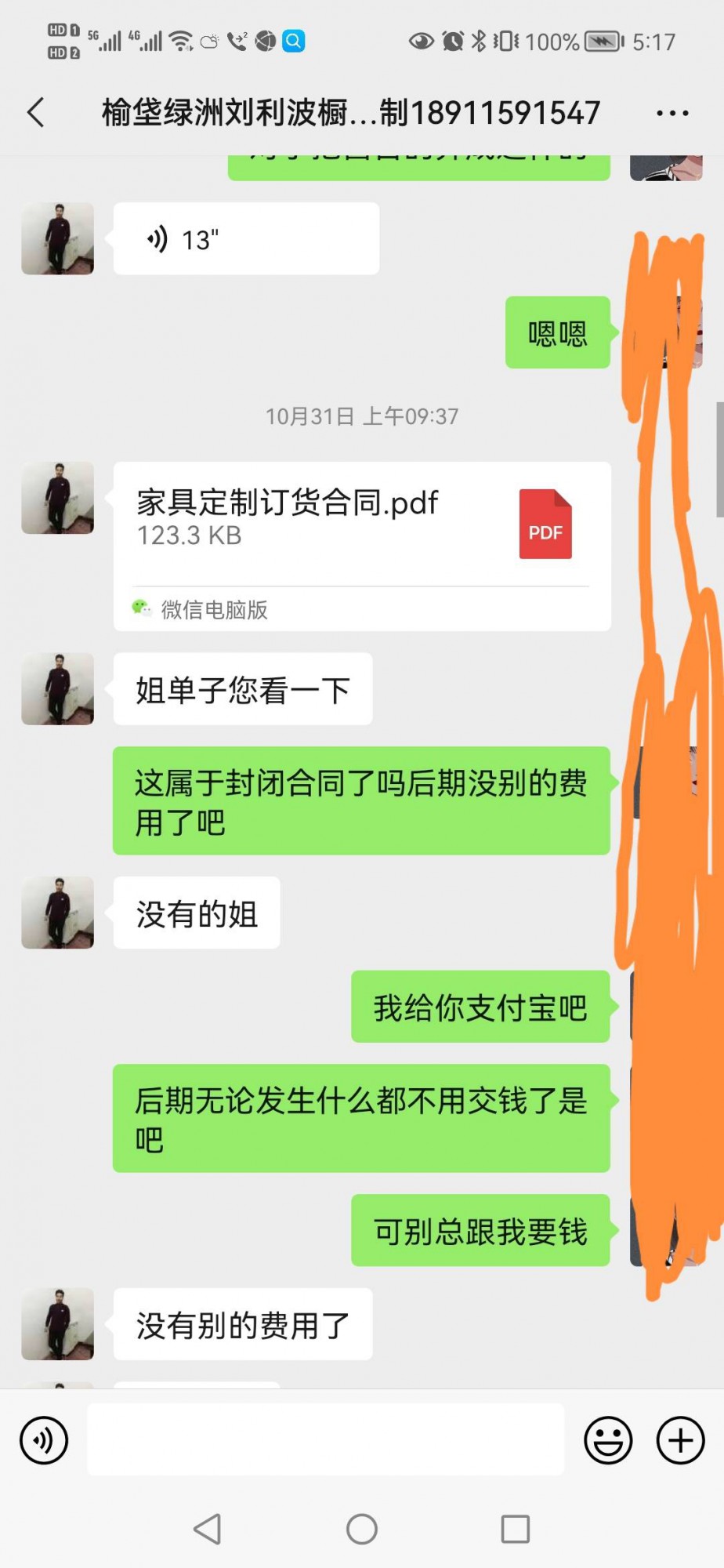Play the 13-second voice message

(245, 239)
